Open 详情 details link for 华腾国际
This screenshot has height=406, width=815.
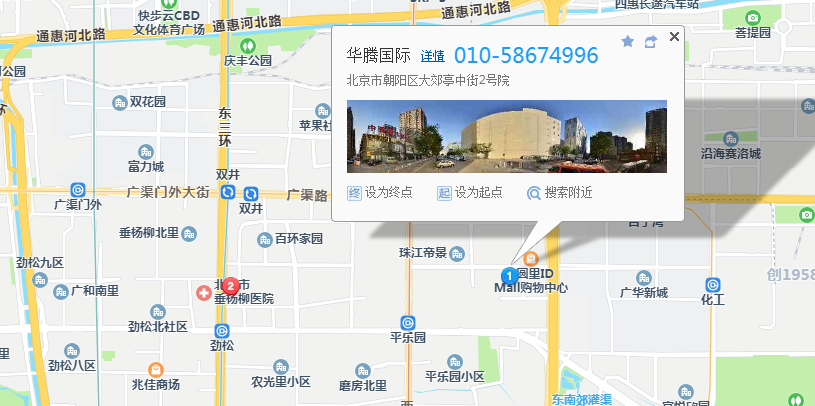click(x=432, y=57)
